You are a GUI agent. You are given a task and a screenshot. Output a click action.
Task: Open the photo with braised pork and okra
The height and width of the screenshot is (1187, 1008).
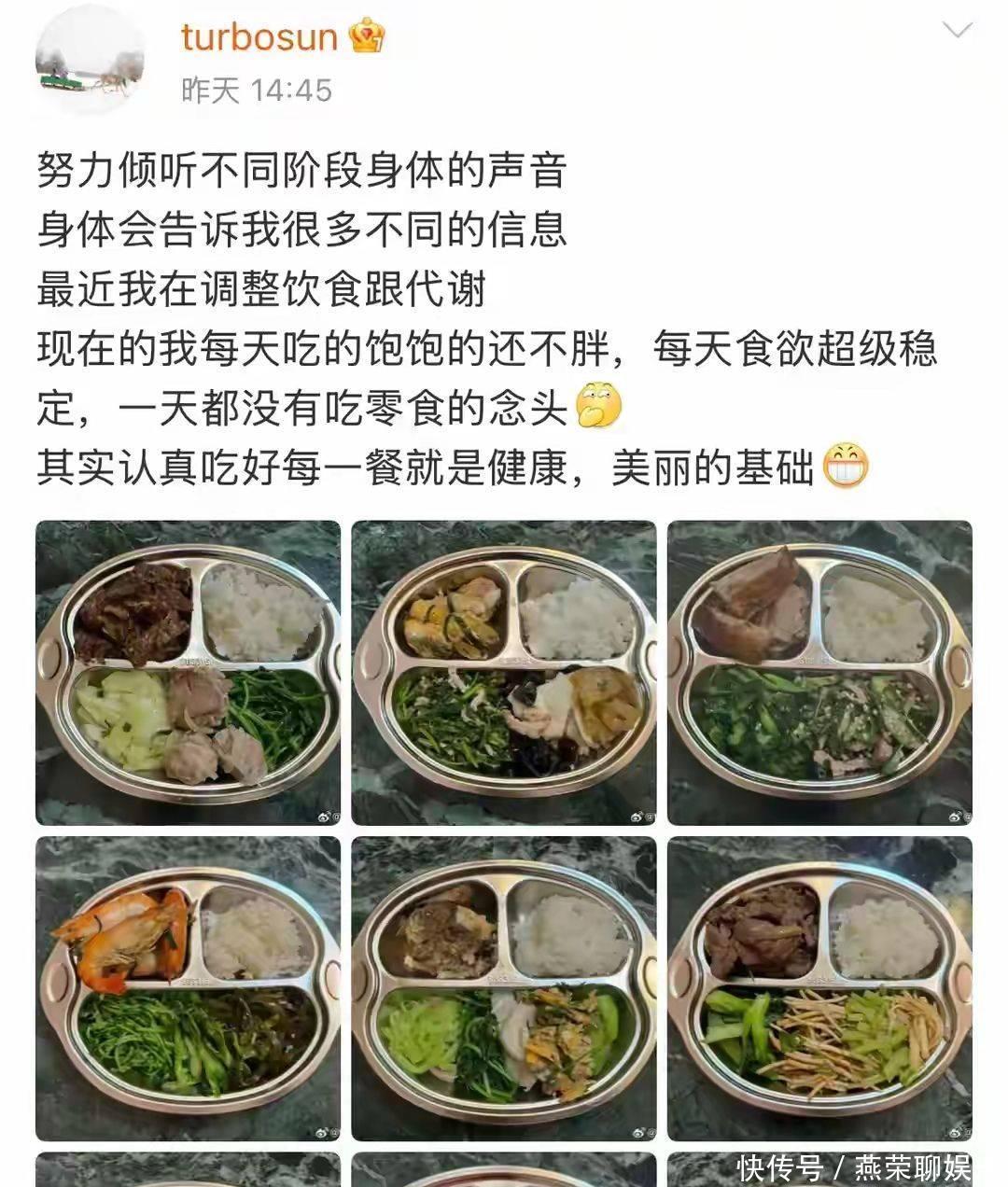tap(819, 673)
